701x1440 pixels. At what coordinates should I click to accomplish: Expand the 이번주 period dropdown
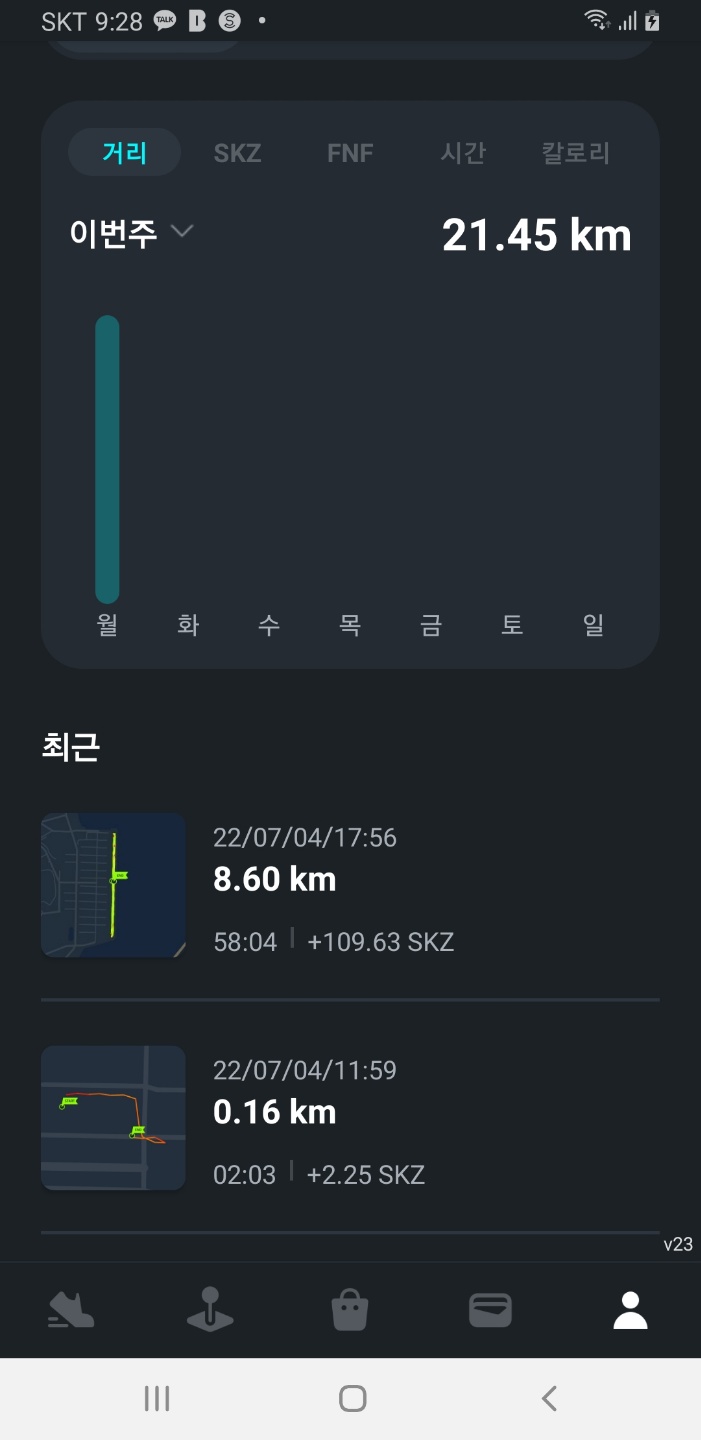(x=131, y=233)
